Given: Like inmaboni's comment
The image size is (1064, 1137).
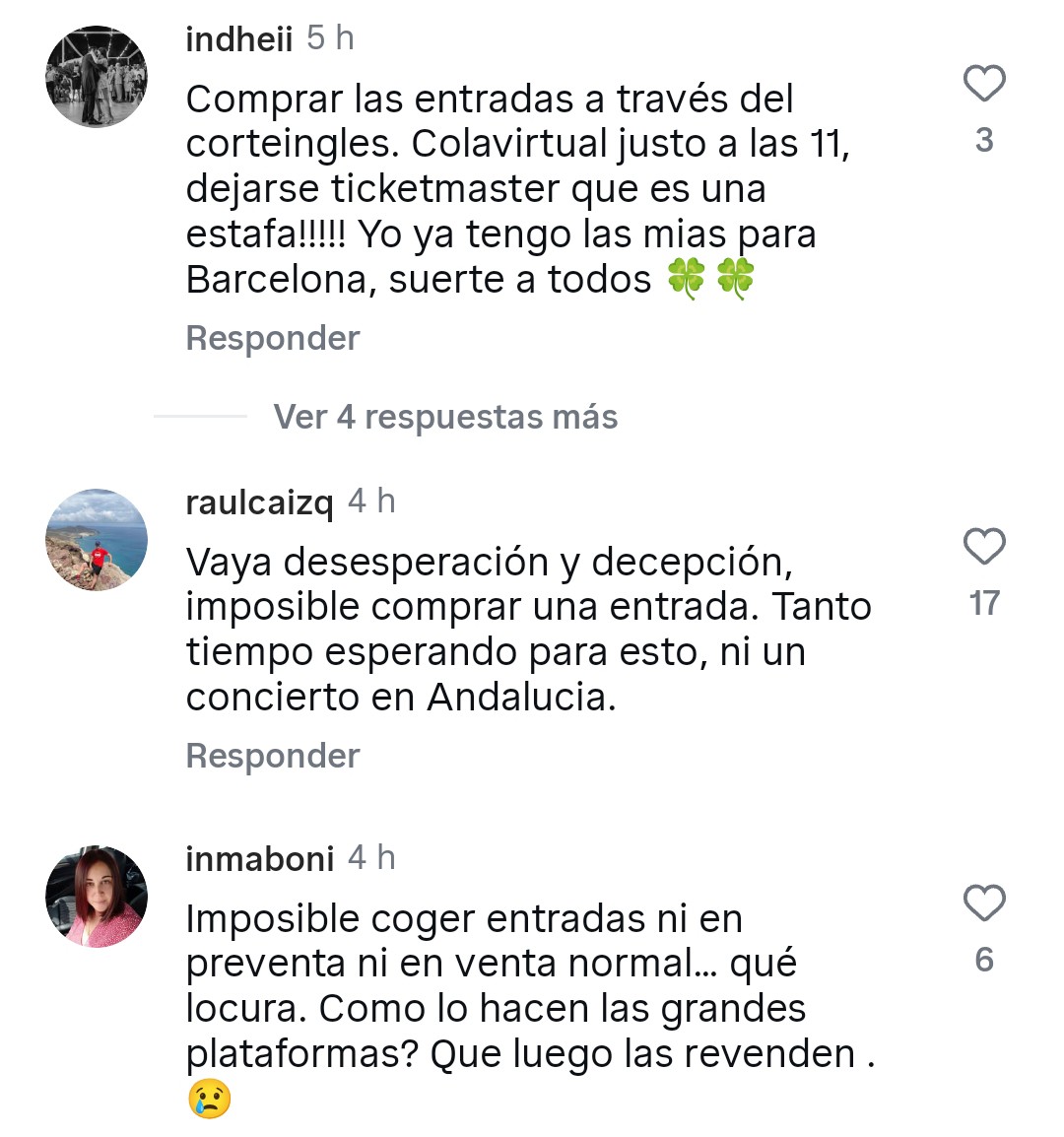Looking at the screenshot, I should pyautogui.click(x=983, y=903).
